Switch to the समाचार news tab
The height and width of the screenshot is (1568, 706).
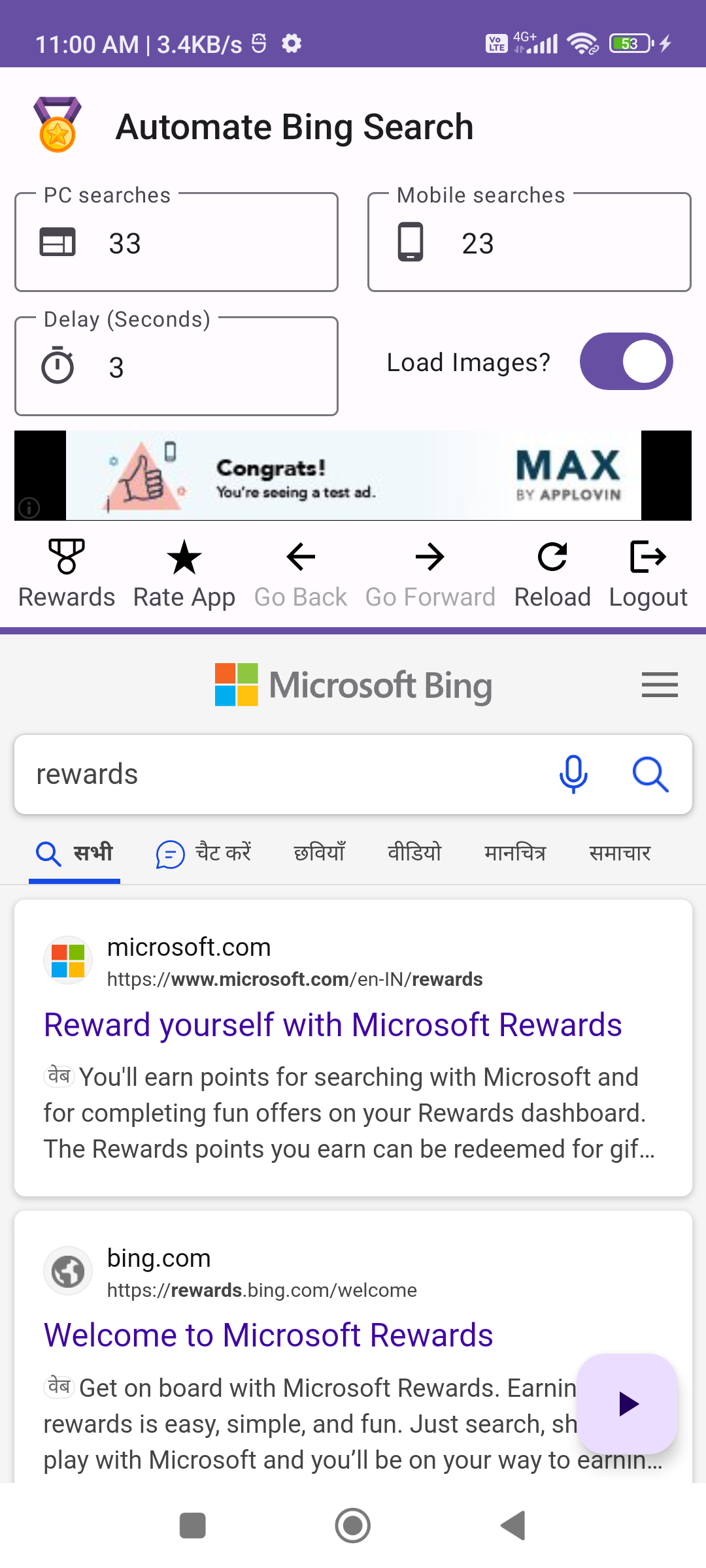(x=619, y=853)
